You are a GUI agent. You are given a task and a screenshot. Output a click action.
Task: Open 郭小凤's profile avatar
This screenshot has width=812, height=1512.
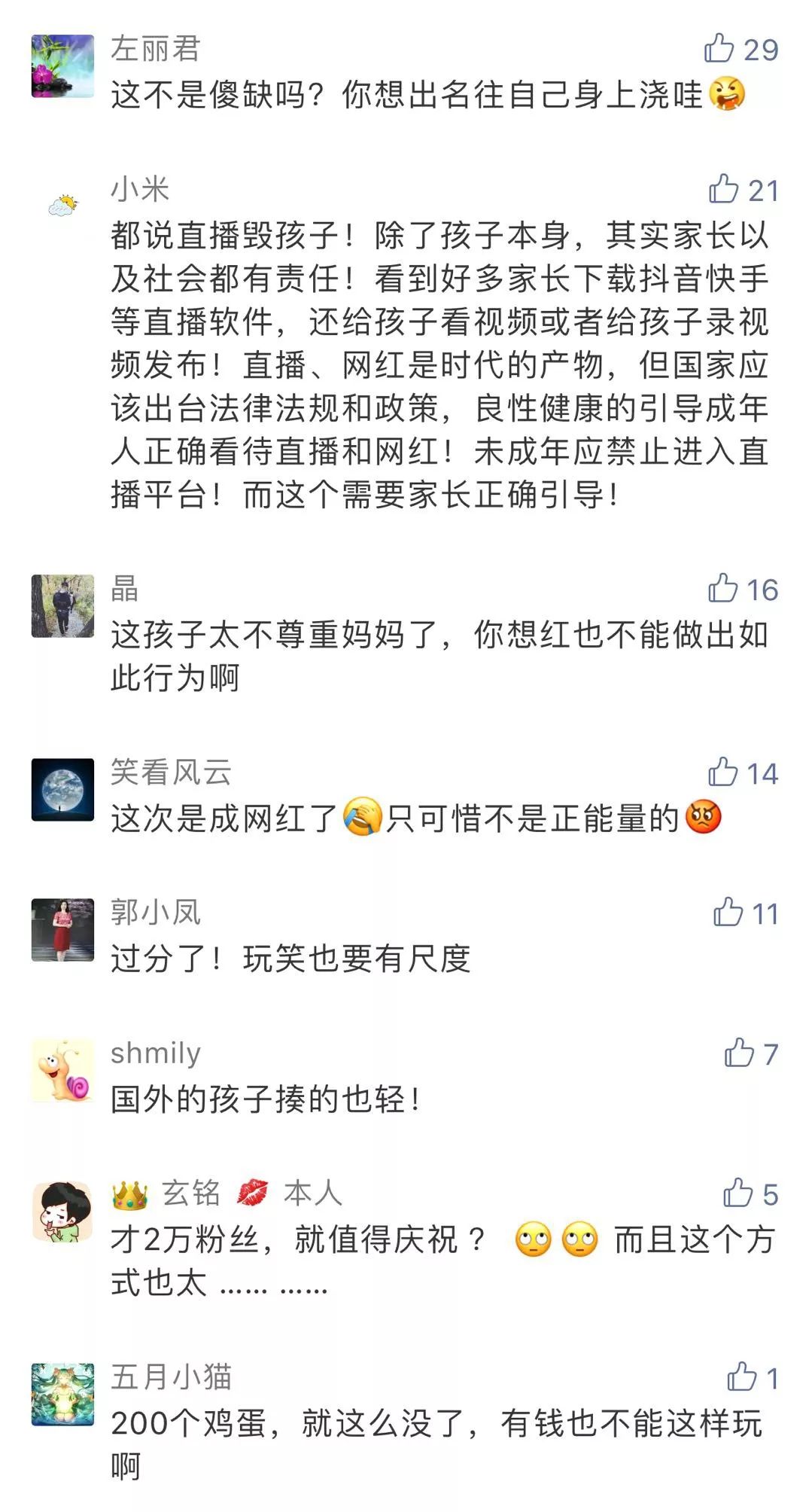[x=62, y=930]
